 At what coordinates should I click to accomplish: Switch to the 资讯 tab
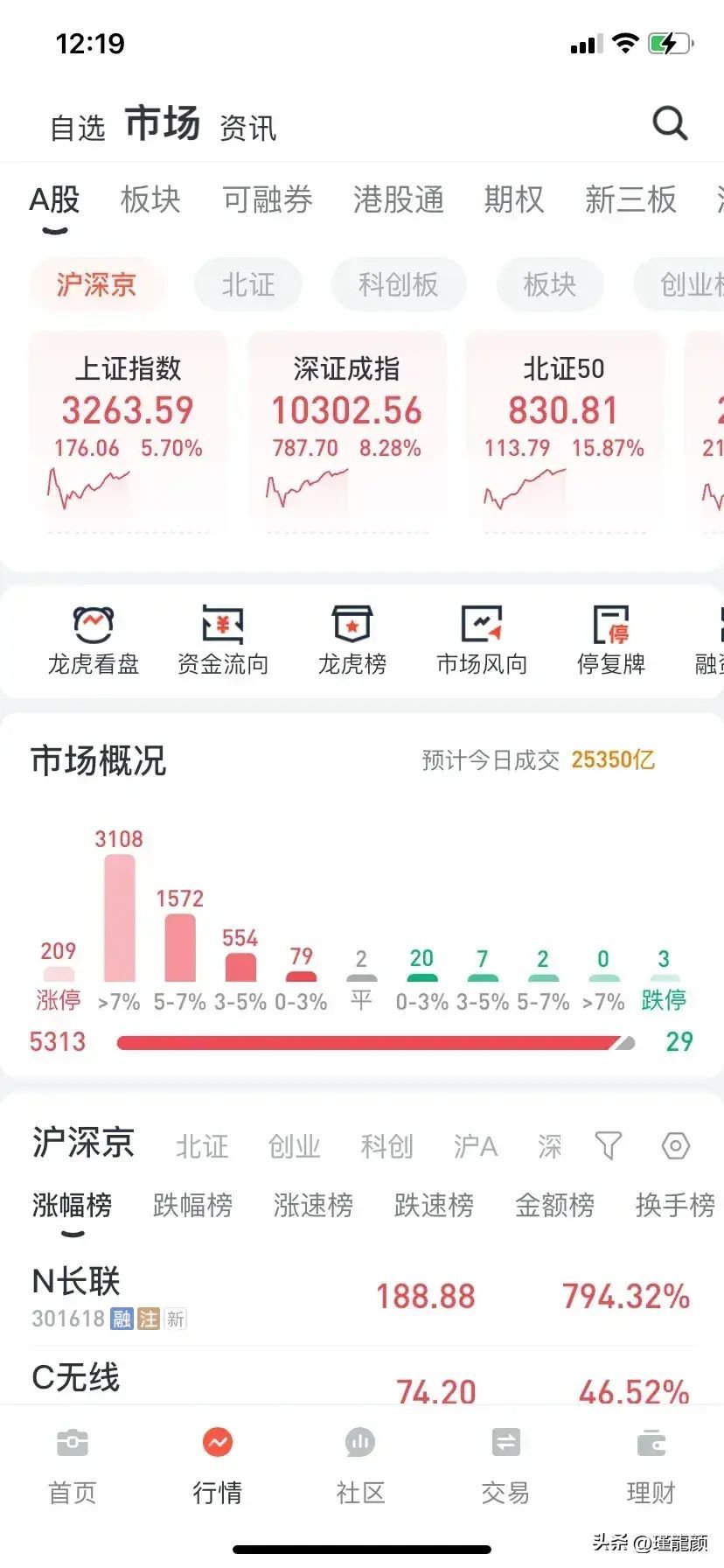click(247, 129)
